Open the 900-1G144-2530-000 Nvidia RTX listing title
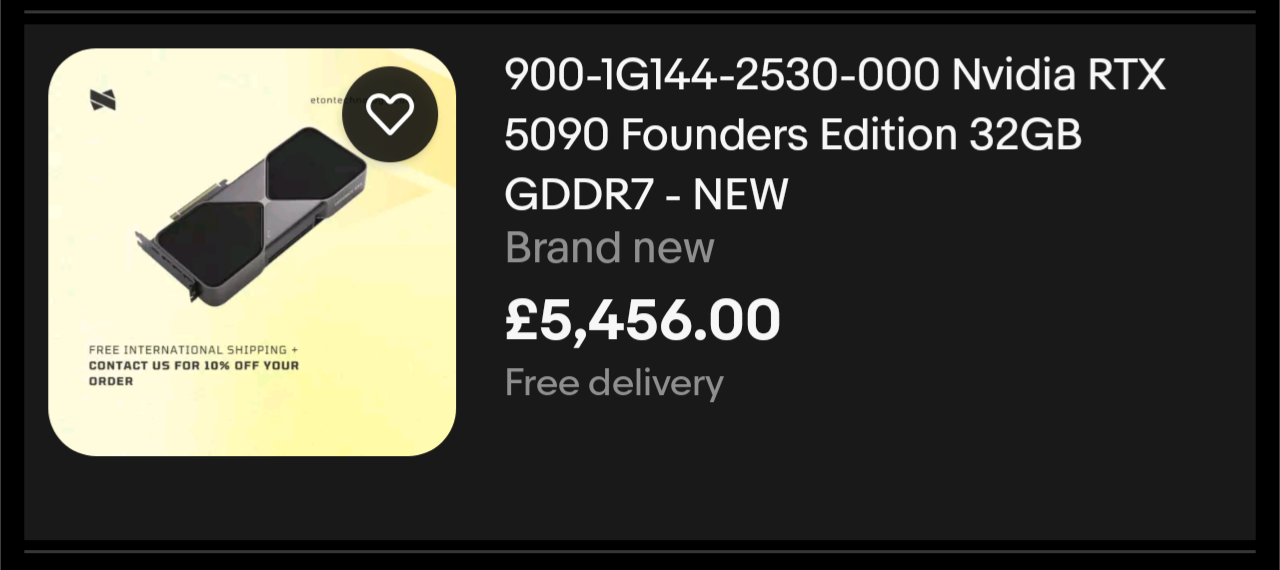Viewport: 1280px width, 570px height. click(834, 134)
